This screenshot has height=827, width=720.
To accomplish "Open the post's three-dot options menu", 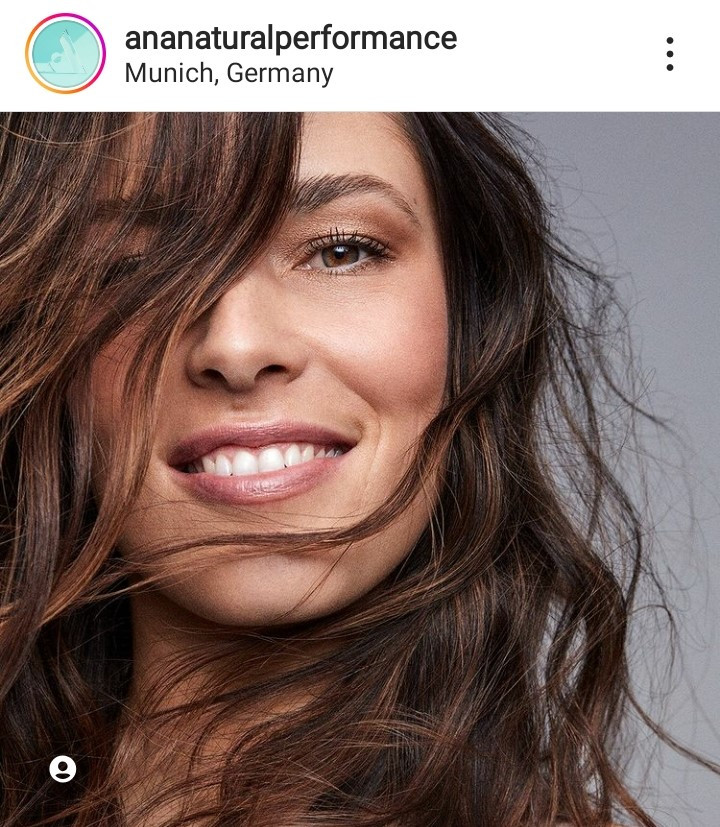I will (669, 54).
